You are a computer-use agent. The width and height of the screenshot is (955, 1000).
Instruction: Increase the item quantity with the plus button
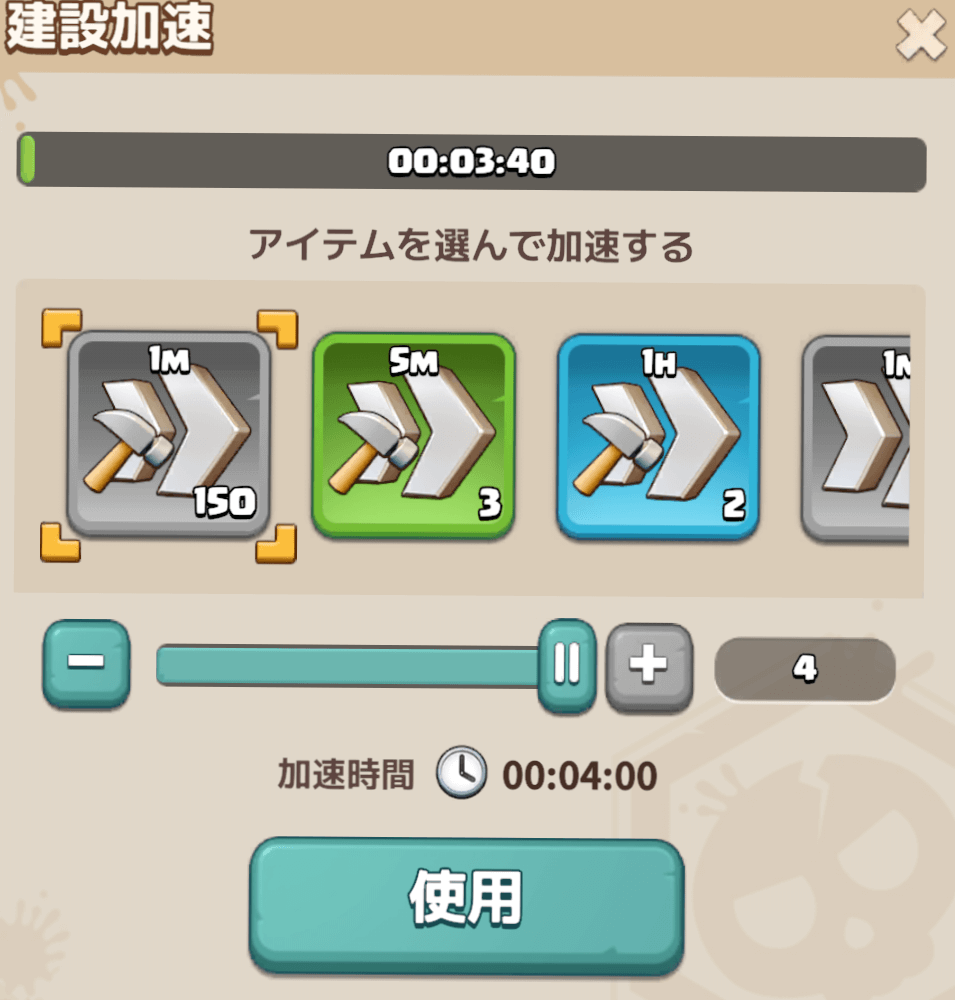(x=650, y=666)
